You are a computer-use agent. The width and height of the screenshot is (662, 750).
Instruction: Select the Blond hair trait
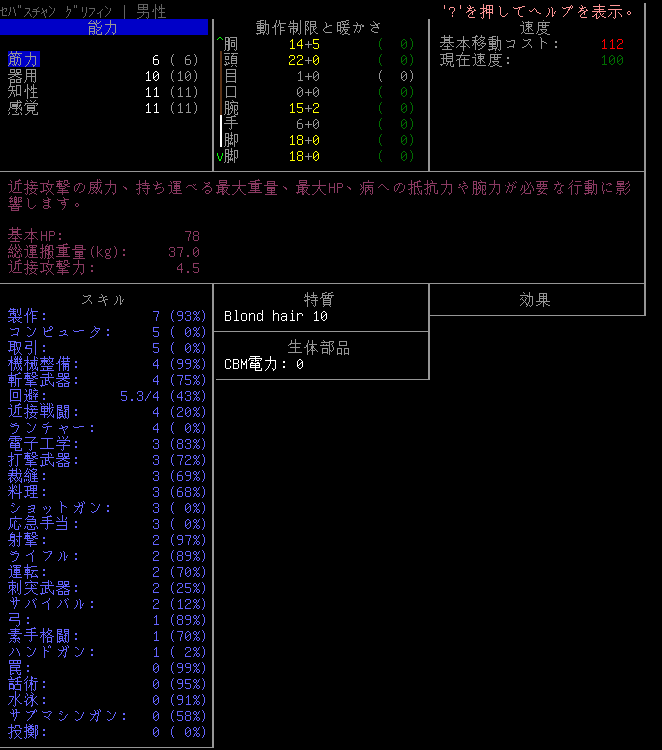pos(276,316)
